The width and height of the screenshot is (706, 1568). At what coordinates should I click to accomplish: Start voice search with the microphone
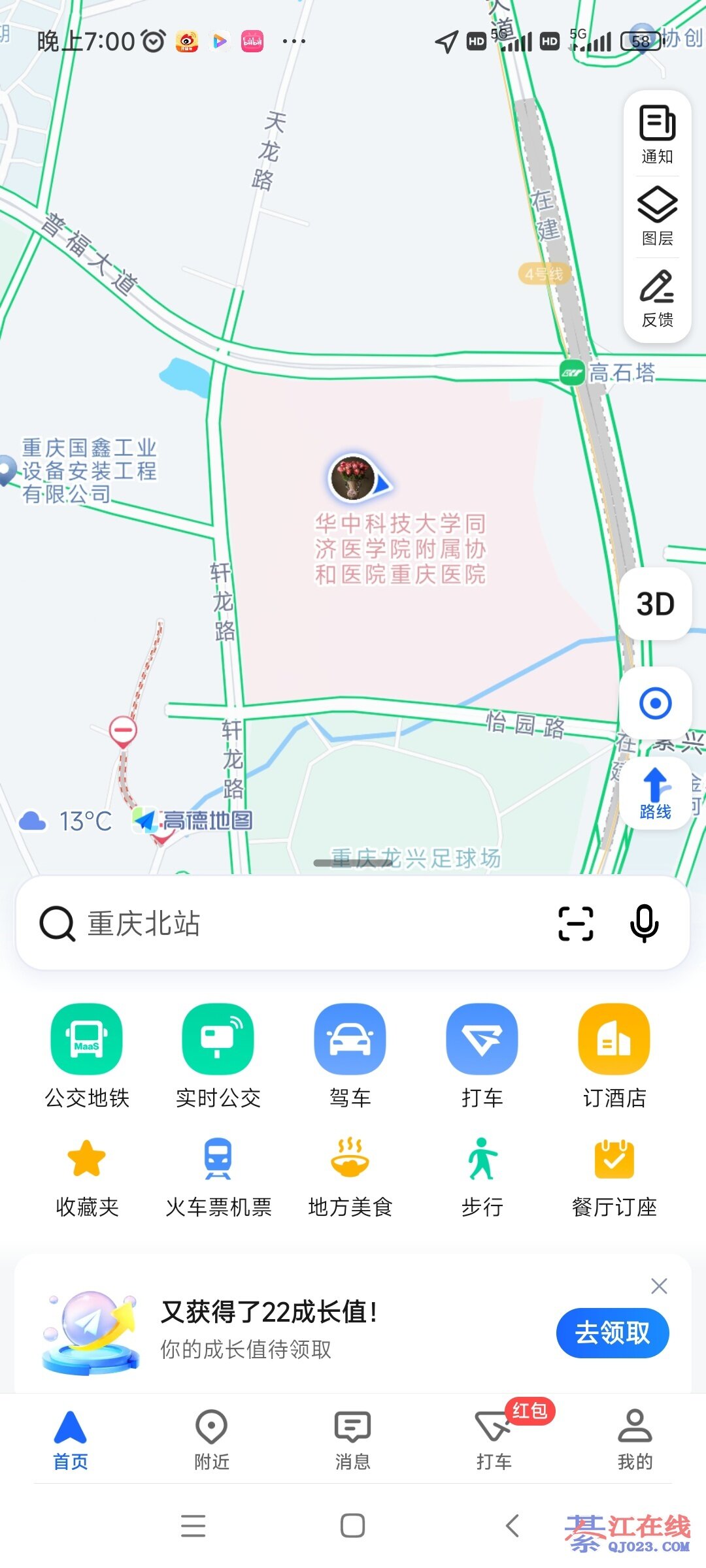[x=644, y=923]
